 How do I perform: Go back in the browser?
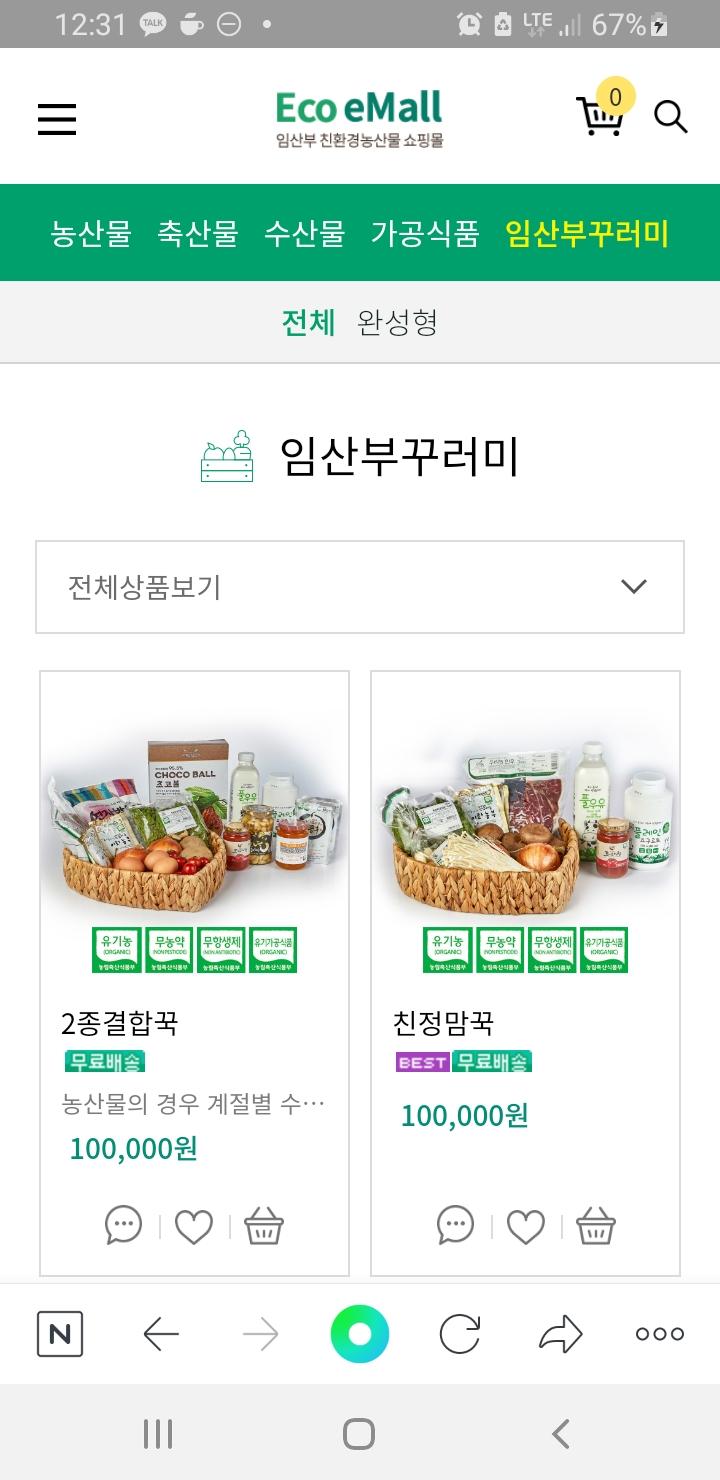[x=160, y=1334]
